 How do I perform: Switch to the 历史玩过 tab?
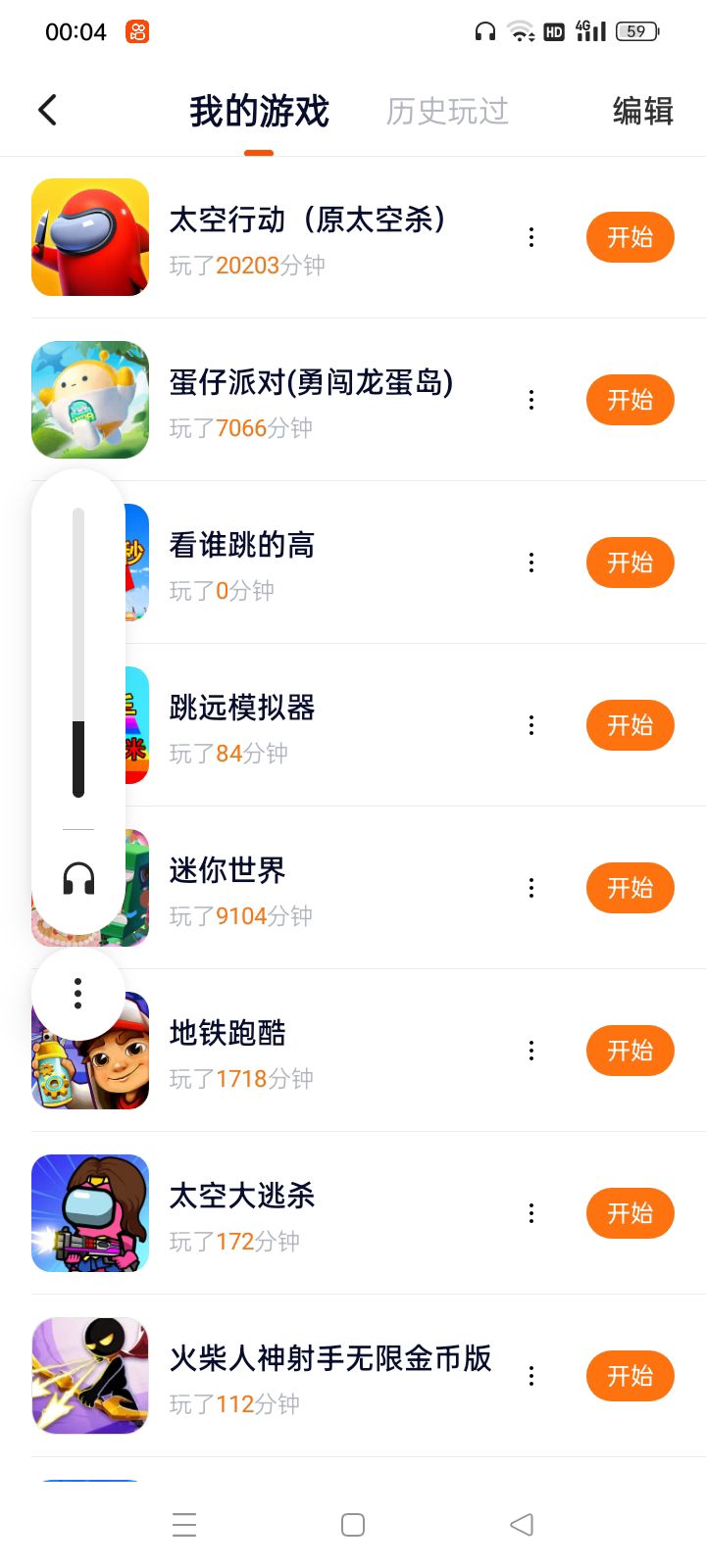(447, 112)
